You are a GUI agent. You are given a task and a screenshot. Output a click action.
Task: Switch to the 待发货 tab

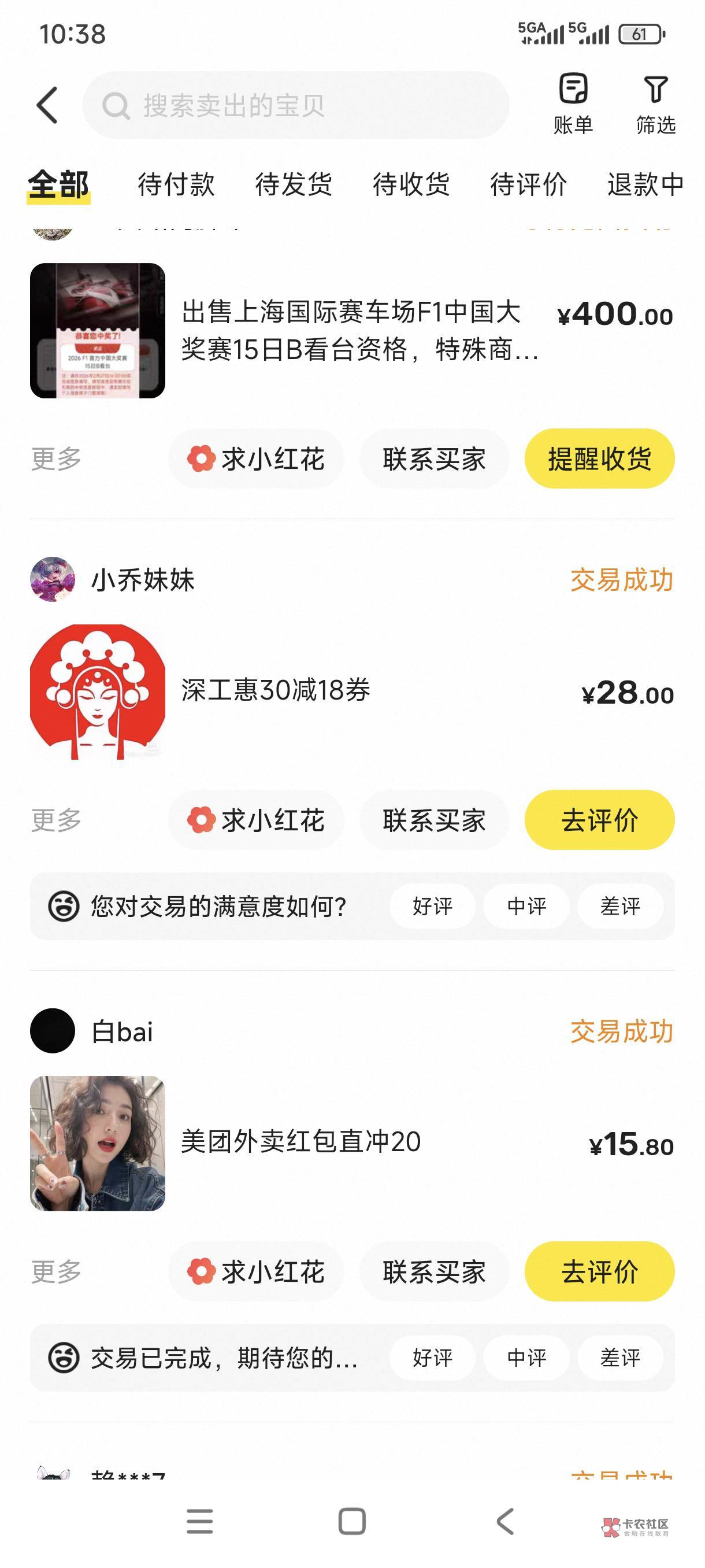[293, 184]
